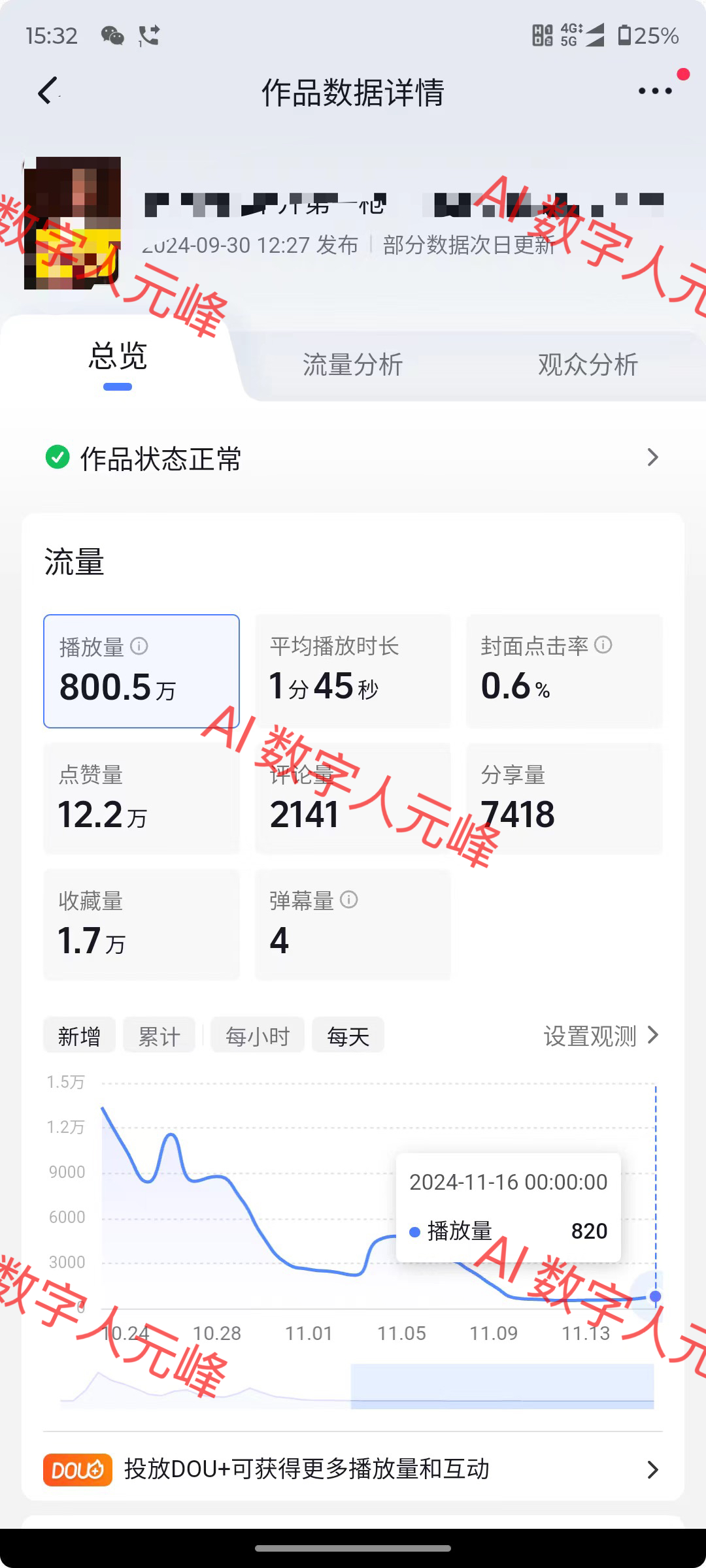Open 设置观测 settings

(x=601, y=1036)
